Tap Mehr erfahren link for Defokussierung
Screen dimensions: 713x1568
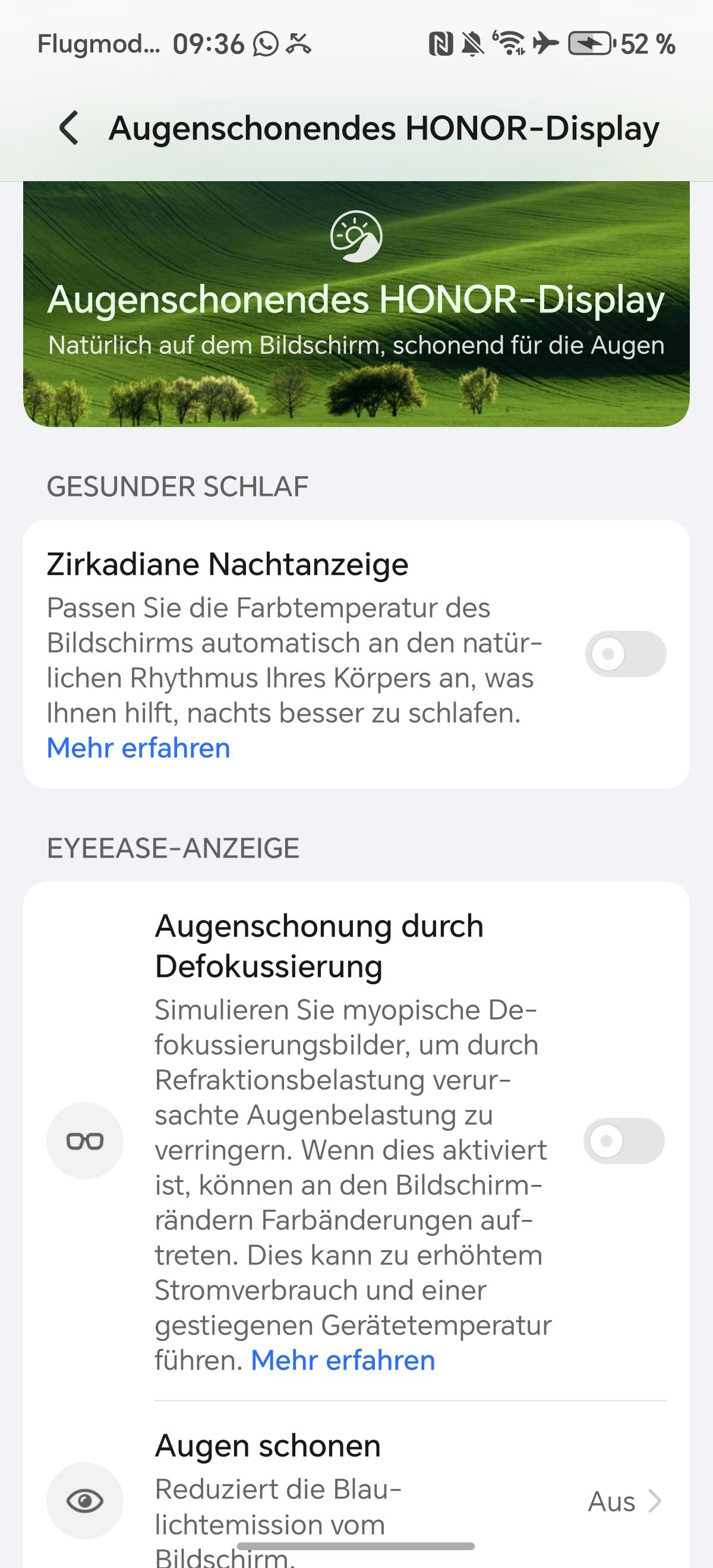tap(343, 1361)
